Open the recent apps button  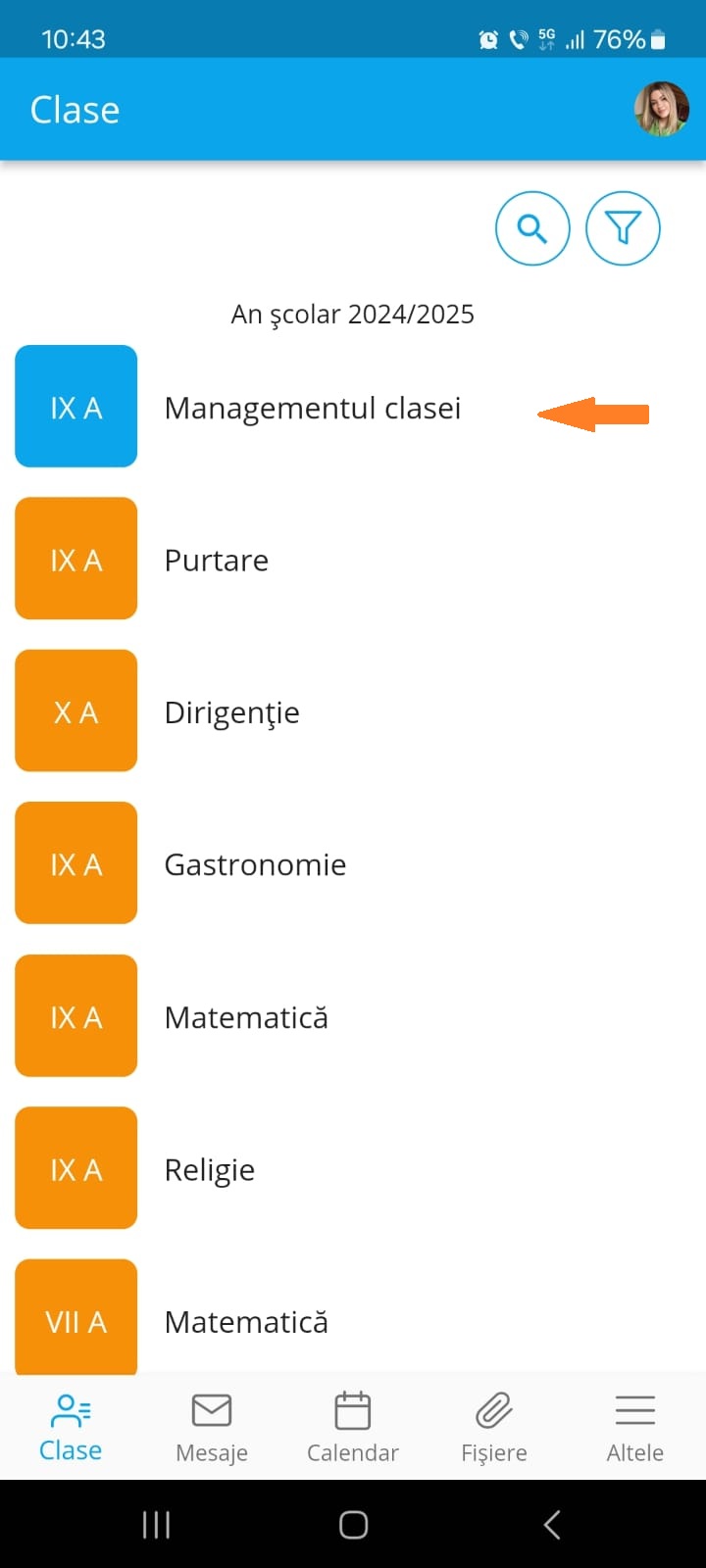pos(156,1524)
